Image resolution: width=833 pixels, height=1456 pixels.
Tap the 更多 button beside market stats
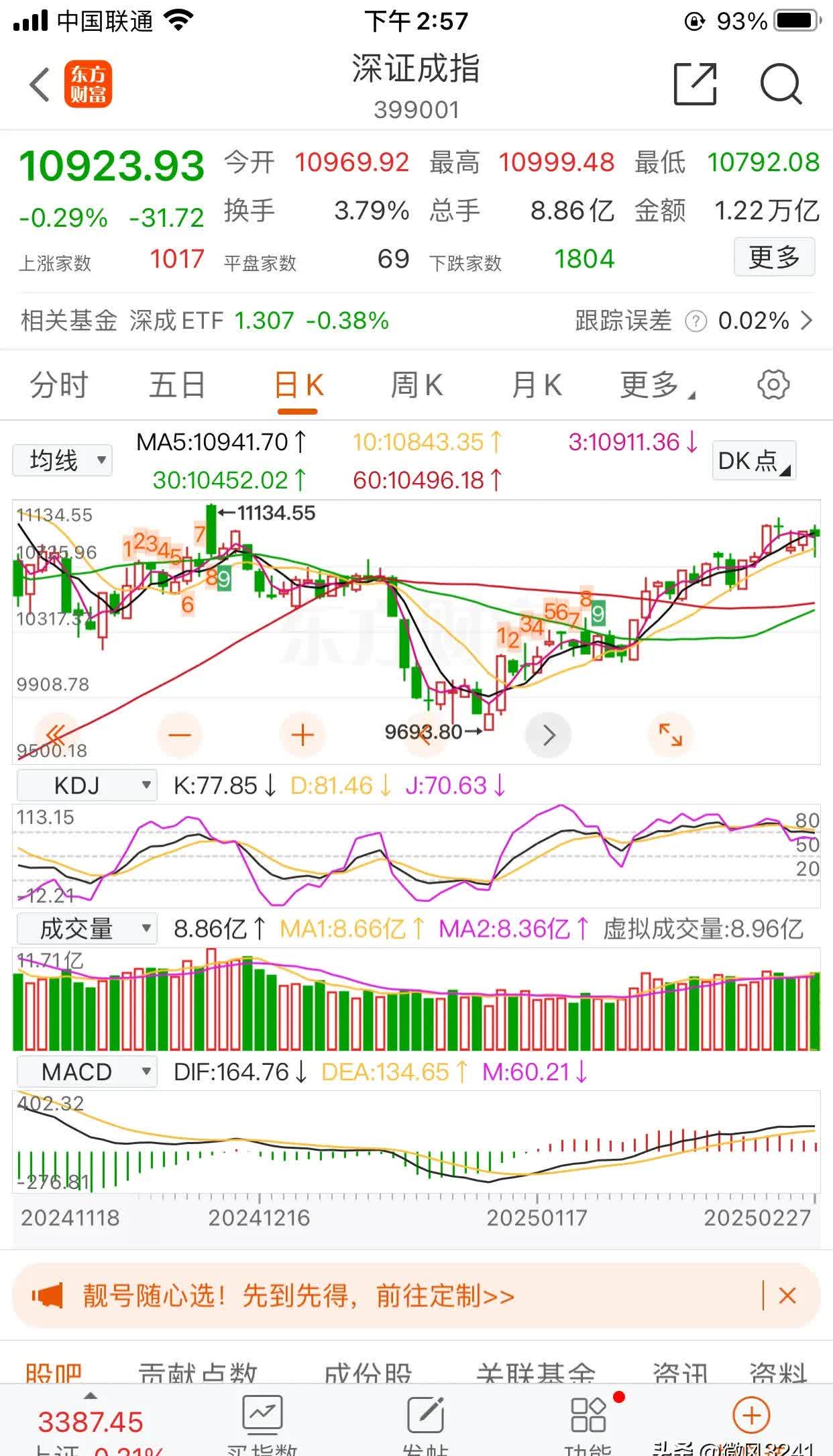(774, 257)
